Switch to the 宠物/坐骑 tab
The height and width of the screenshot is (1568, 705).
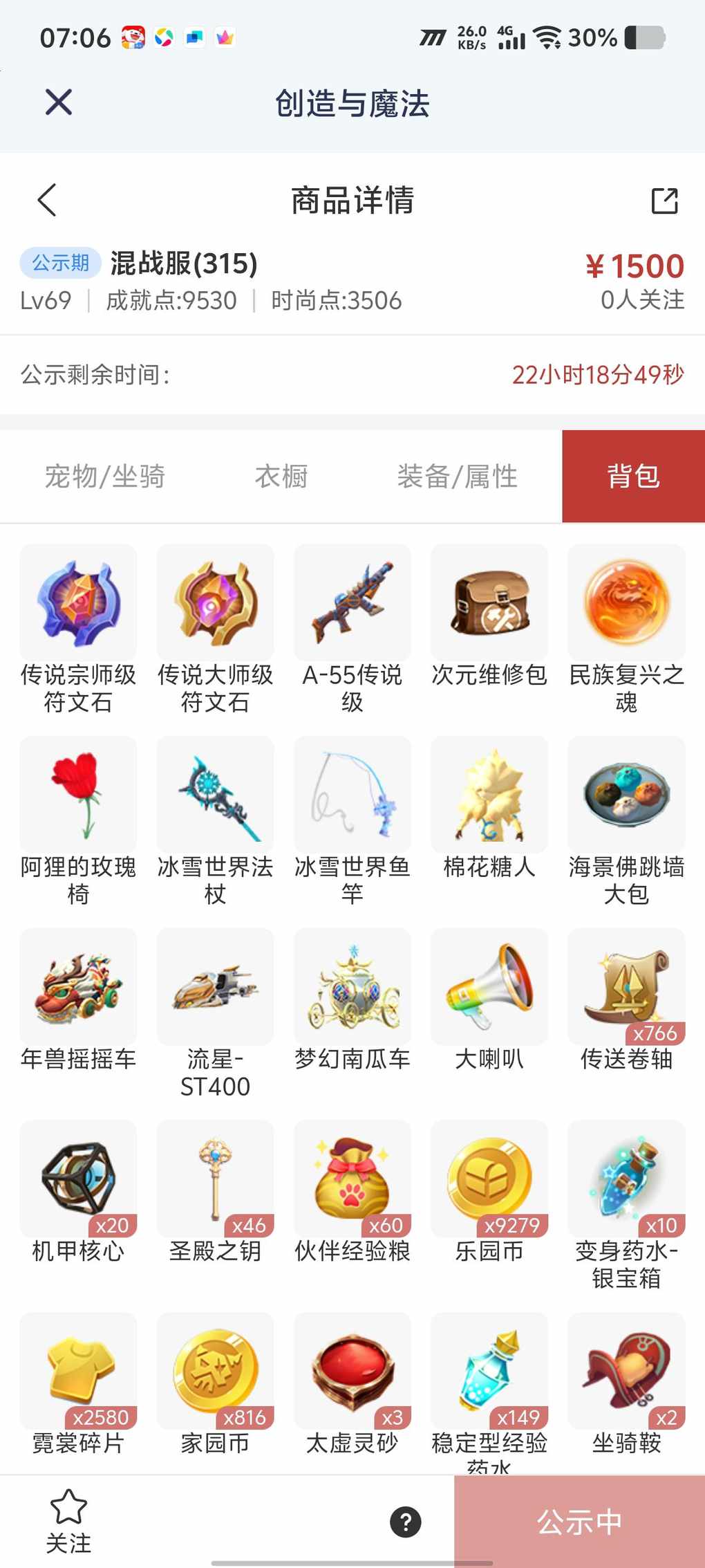pyautogui.click(x=105, y=477)
